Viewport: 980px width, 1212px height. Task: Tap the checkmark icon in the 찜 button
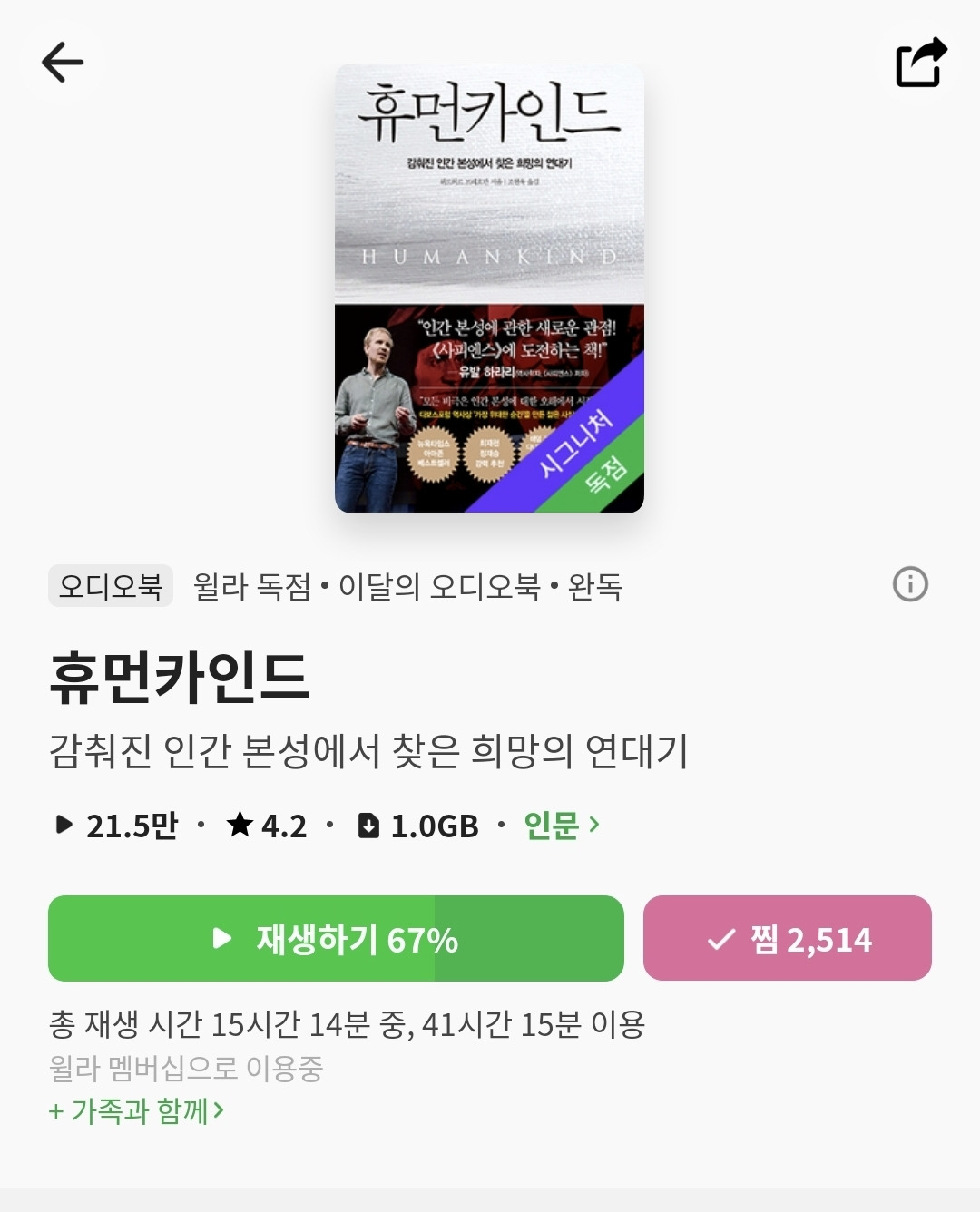point(720,940)
